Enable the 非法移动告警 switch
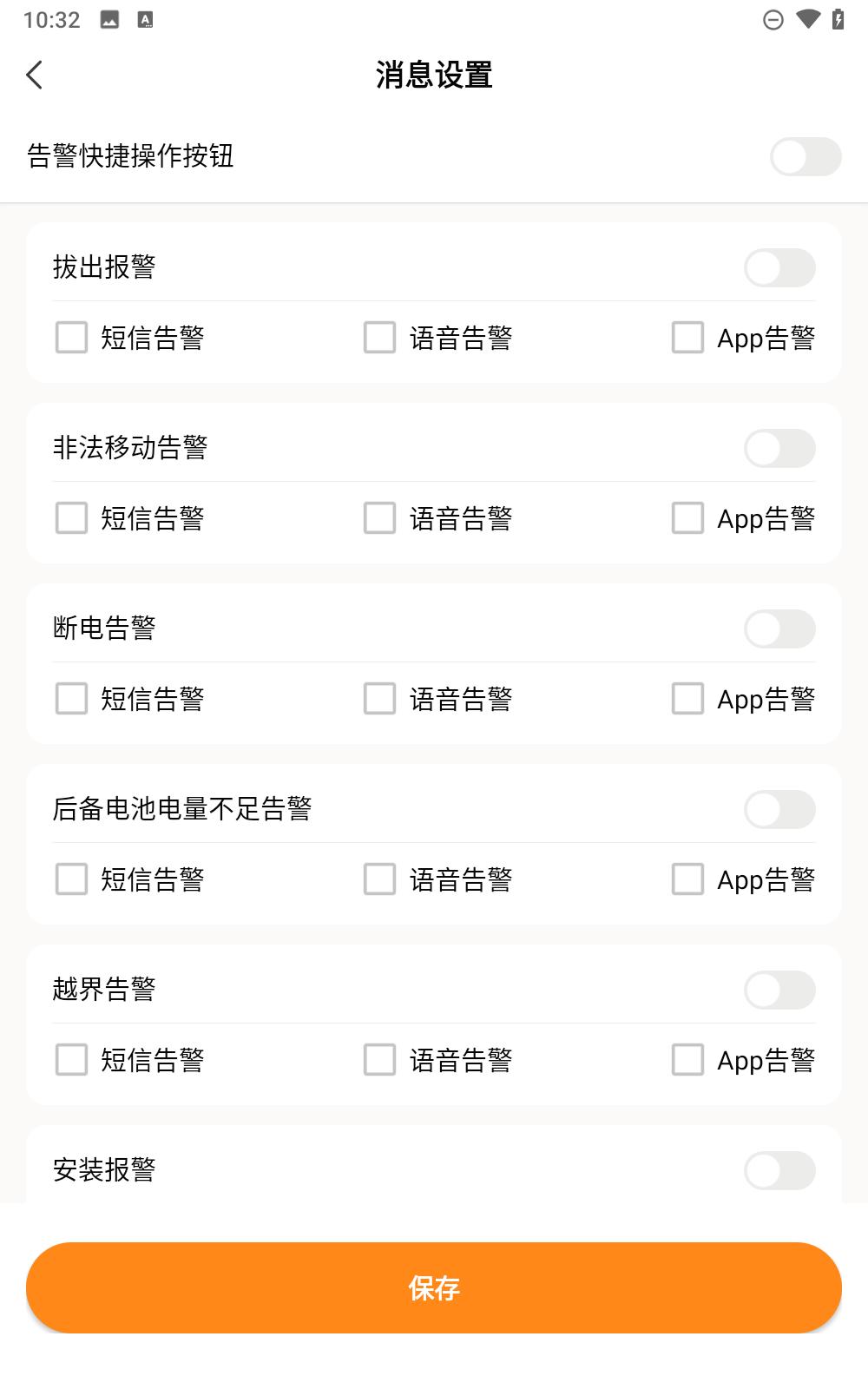 tap(779, 449)
